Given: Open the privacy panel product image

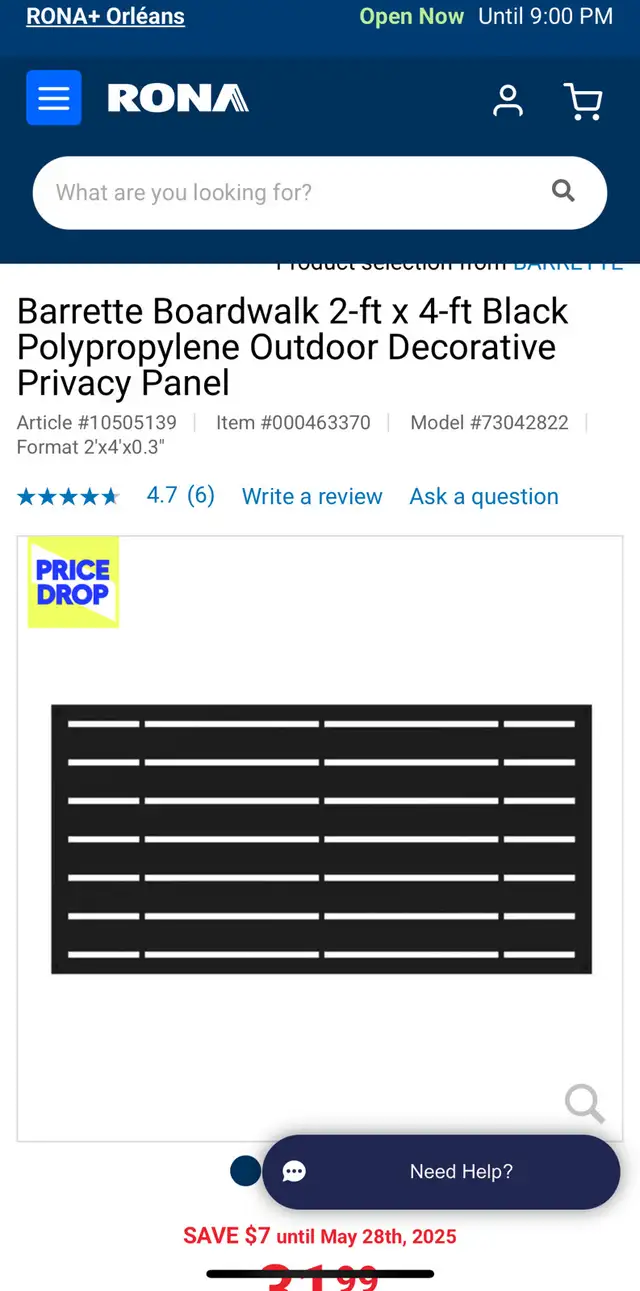Looking at the screenshot, I should [x=321, y=839].
